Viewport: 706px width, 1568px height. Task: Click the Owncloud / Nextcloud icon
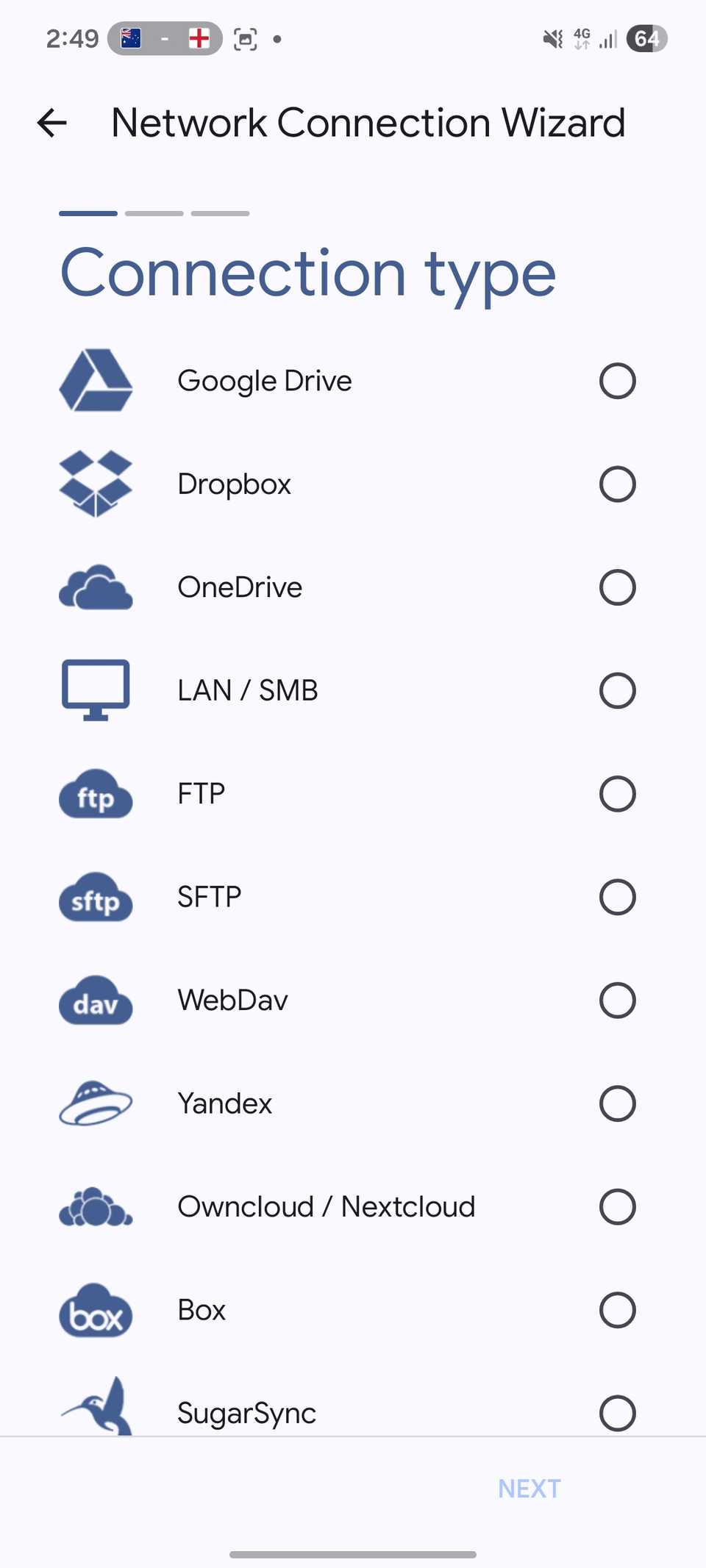pos(95,1206)
